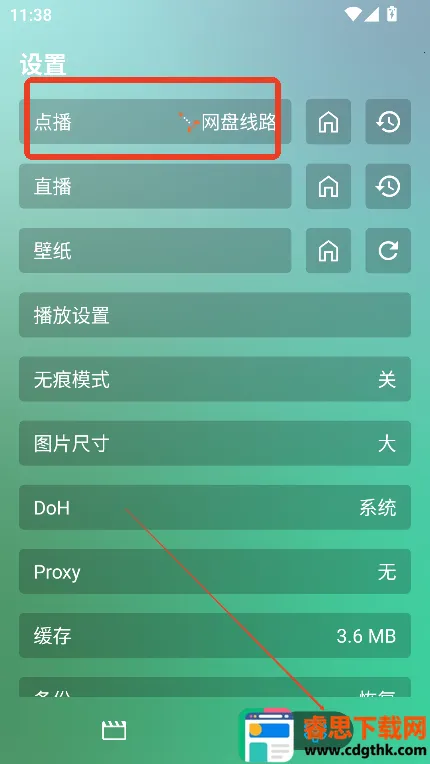Change the DoH setting
This screenshot has height=764, width=430.
pyautogui.click(x=215, y=507)
